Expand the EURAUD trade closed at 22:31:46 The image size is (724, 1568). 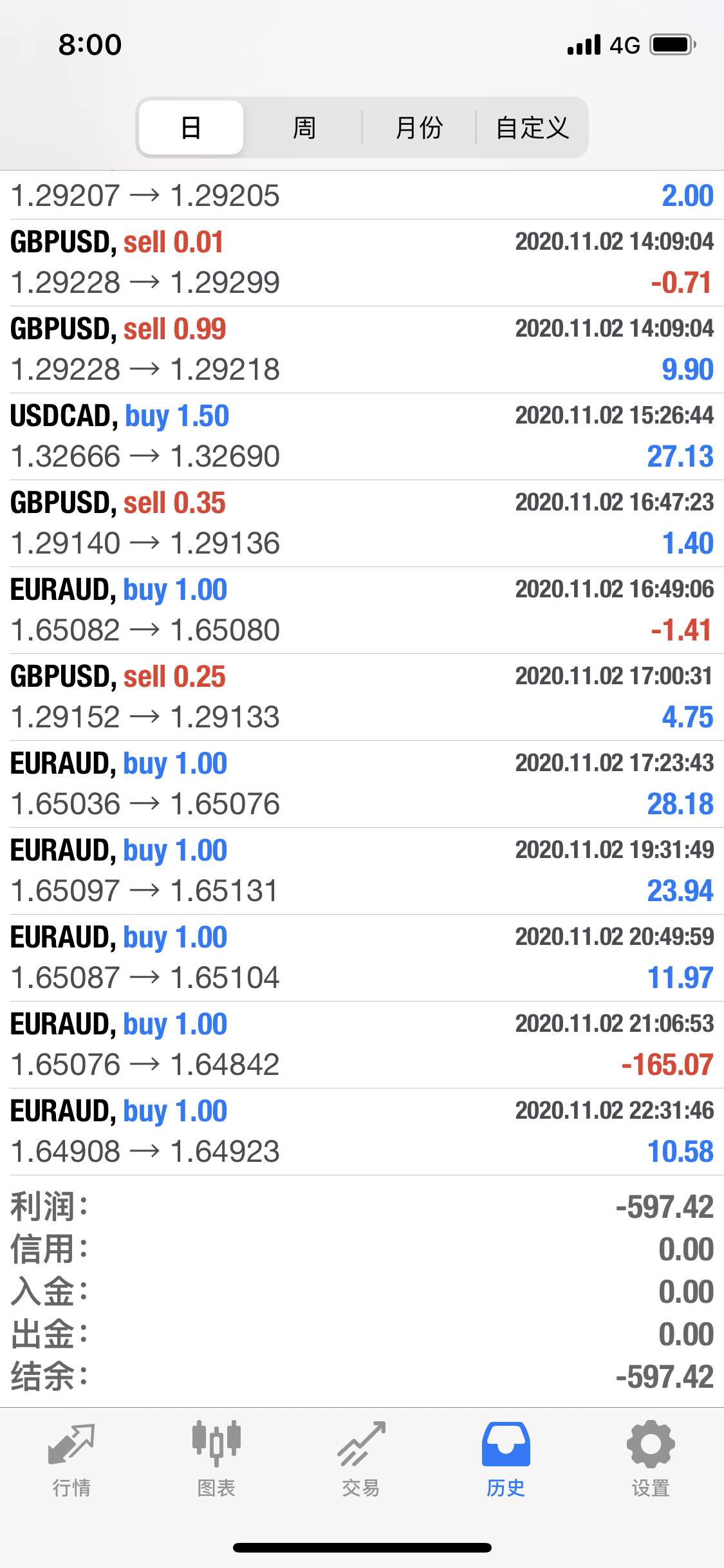(x=362, y=1132)
